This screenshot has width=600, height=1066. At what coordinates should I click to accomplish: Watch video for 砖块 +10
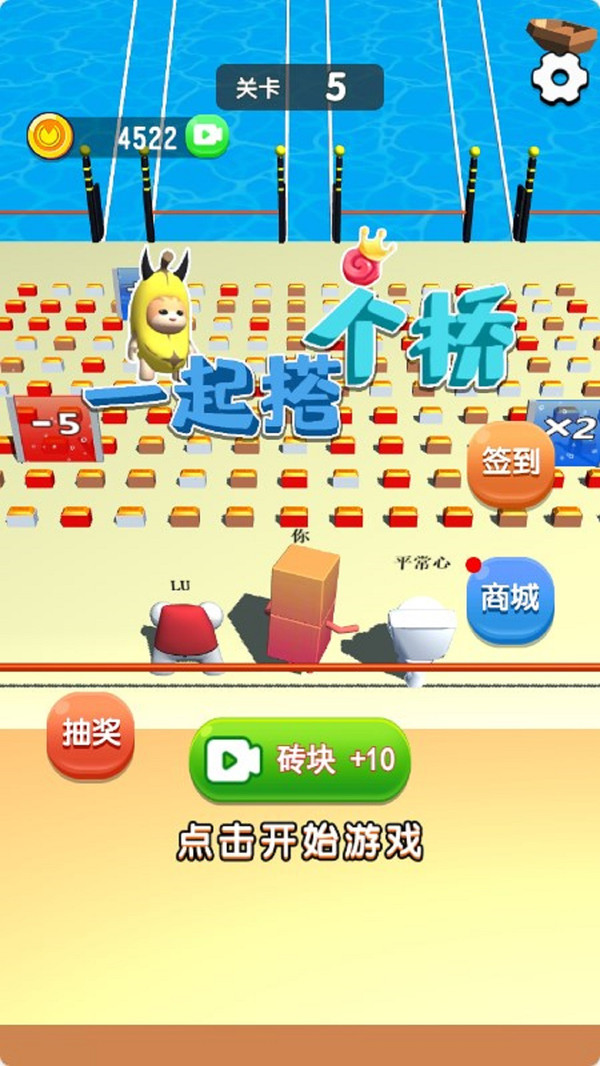click(x=300, y=760)
